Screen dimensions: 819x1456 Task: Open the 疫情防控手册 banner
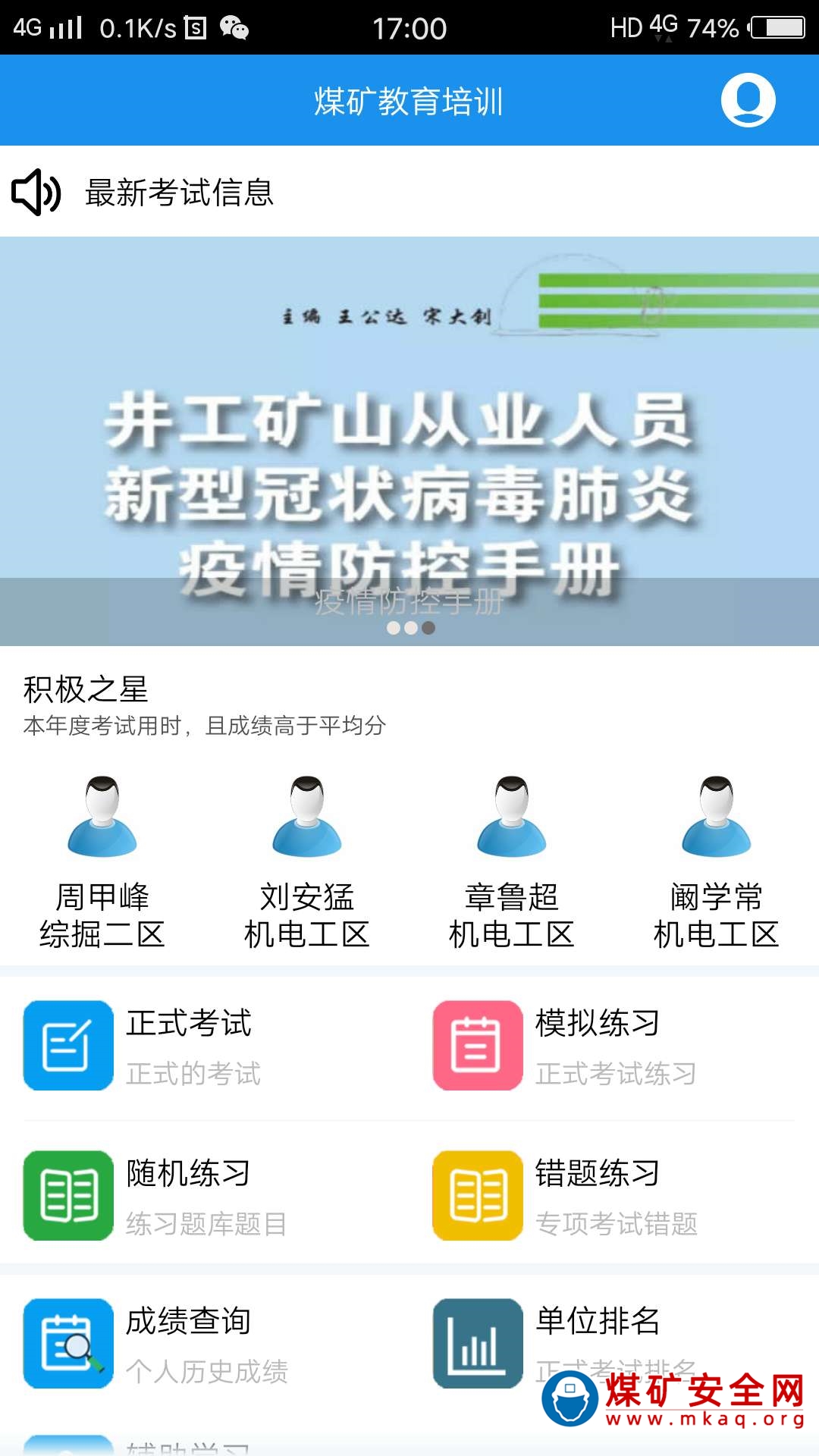(x=409, y=440)
